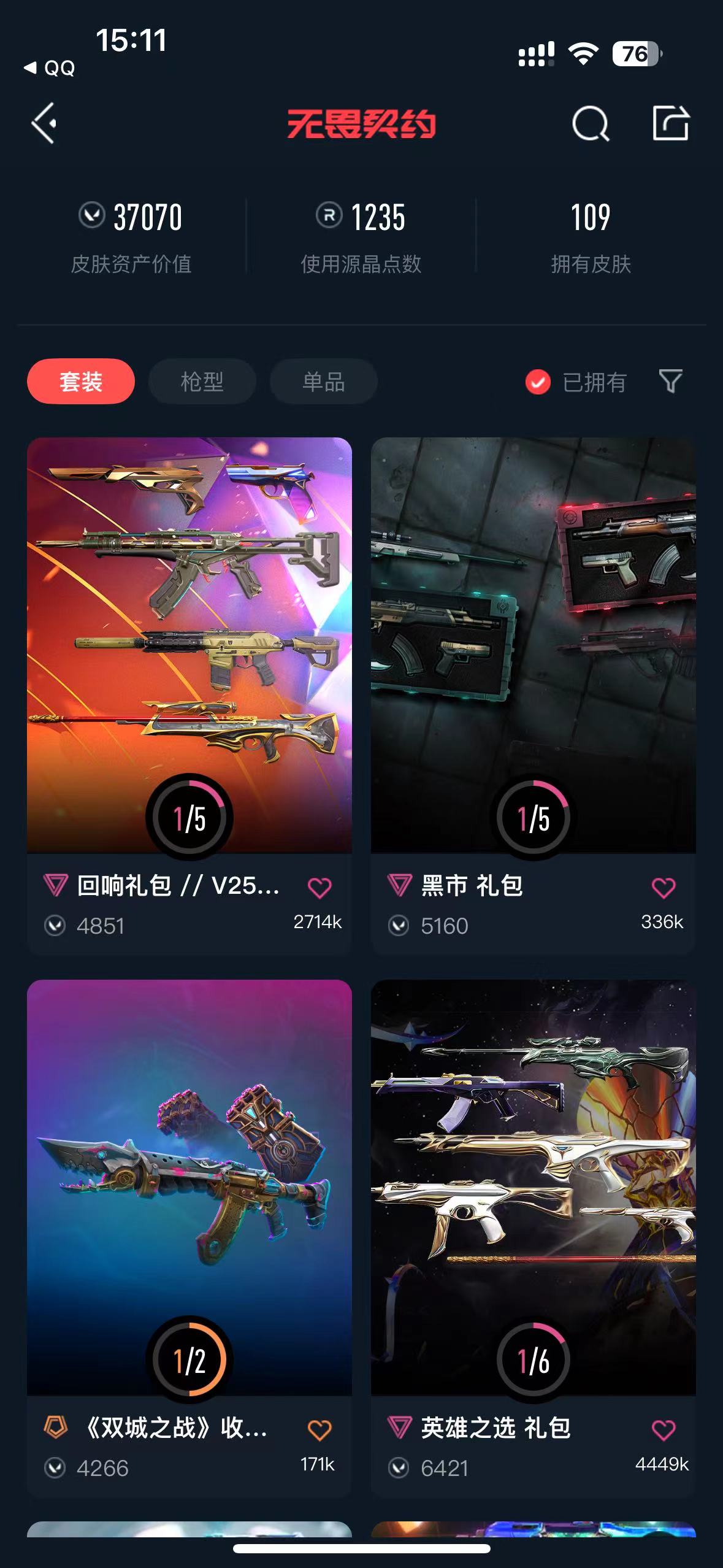Image resolution: width=723 pixels, height=1568 pixels.
Task: Open the funnel filter options
Action: pos(670,381)
